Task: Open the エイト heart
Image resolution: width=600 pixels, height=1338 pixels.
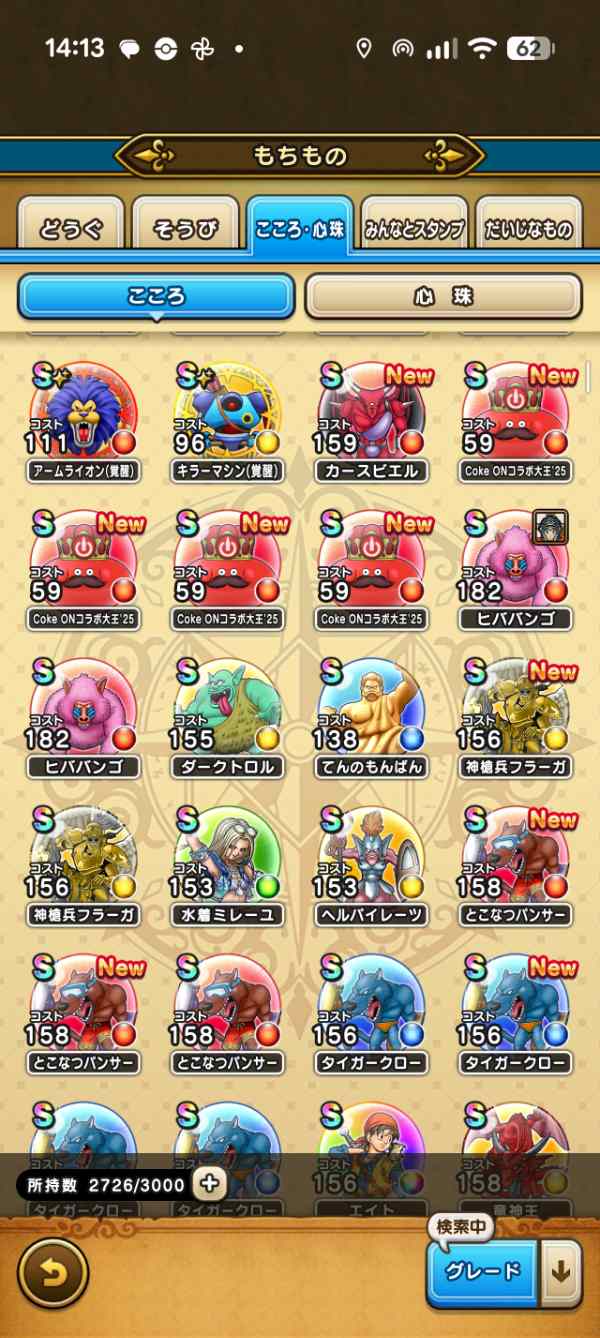Action: pyautogui.click(x=371, y=1150)
